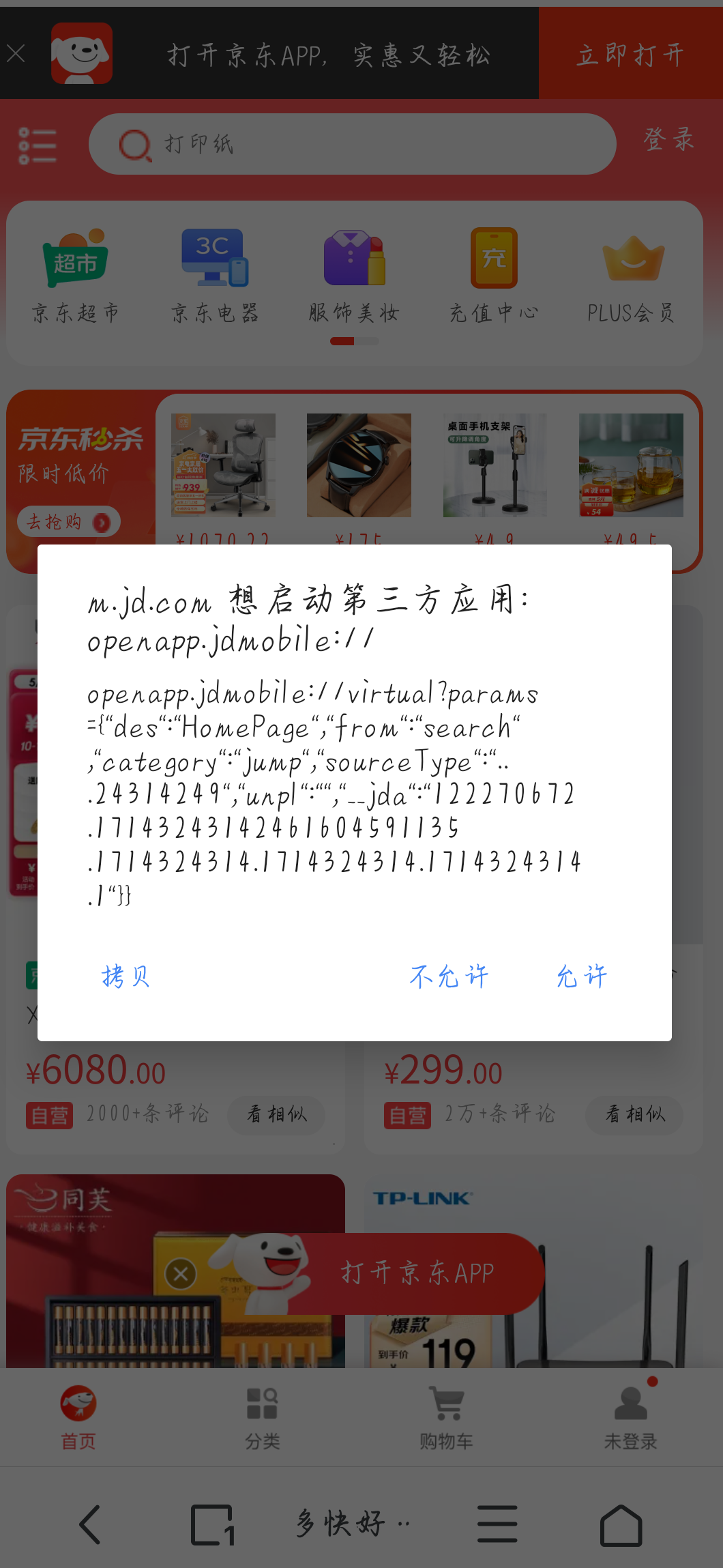Copy the link with 拷贝
The width and height of the screenshot is (723, 1568).
pyautogui.click(x=126, y=976)
